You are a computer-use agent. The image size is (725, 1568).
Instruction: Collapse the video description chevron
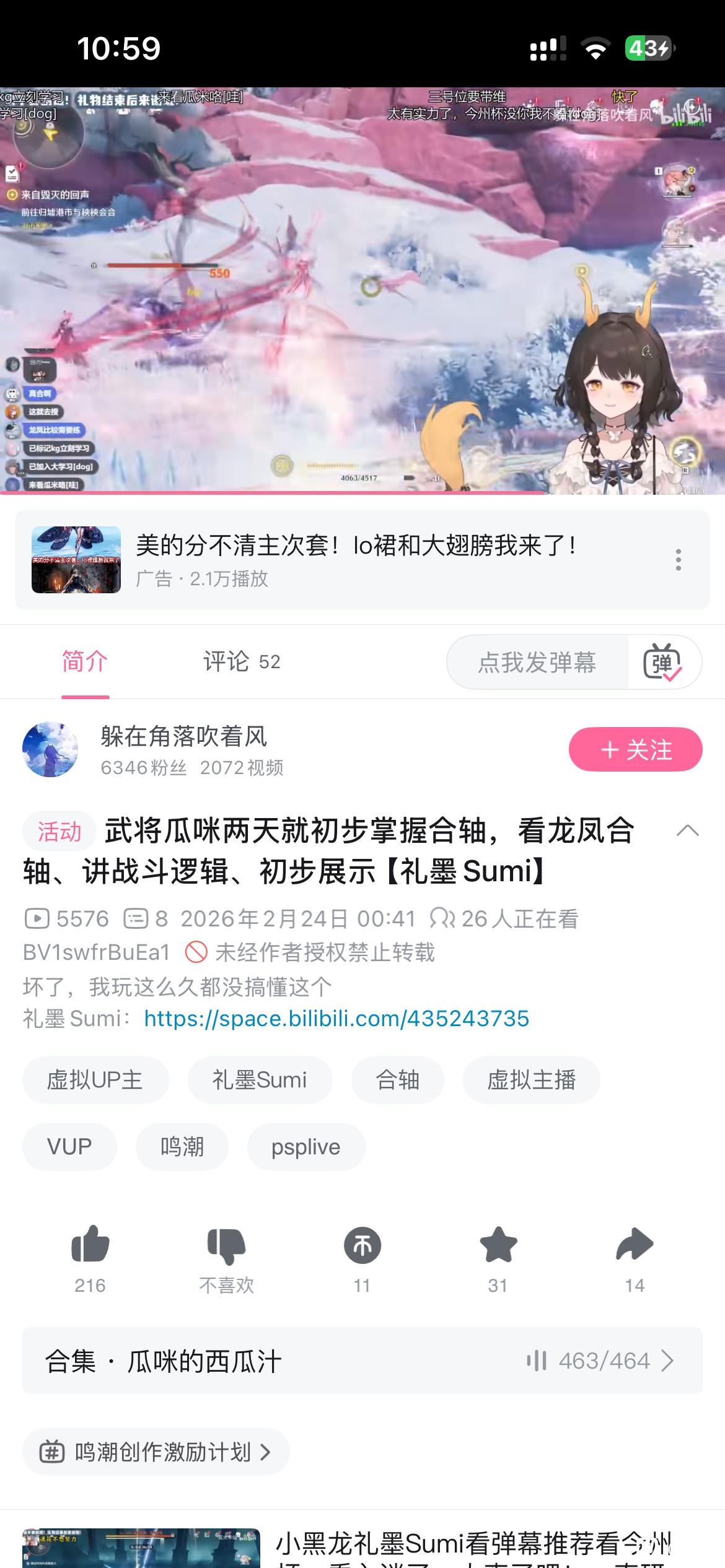(x=687, y=831)
